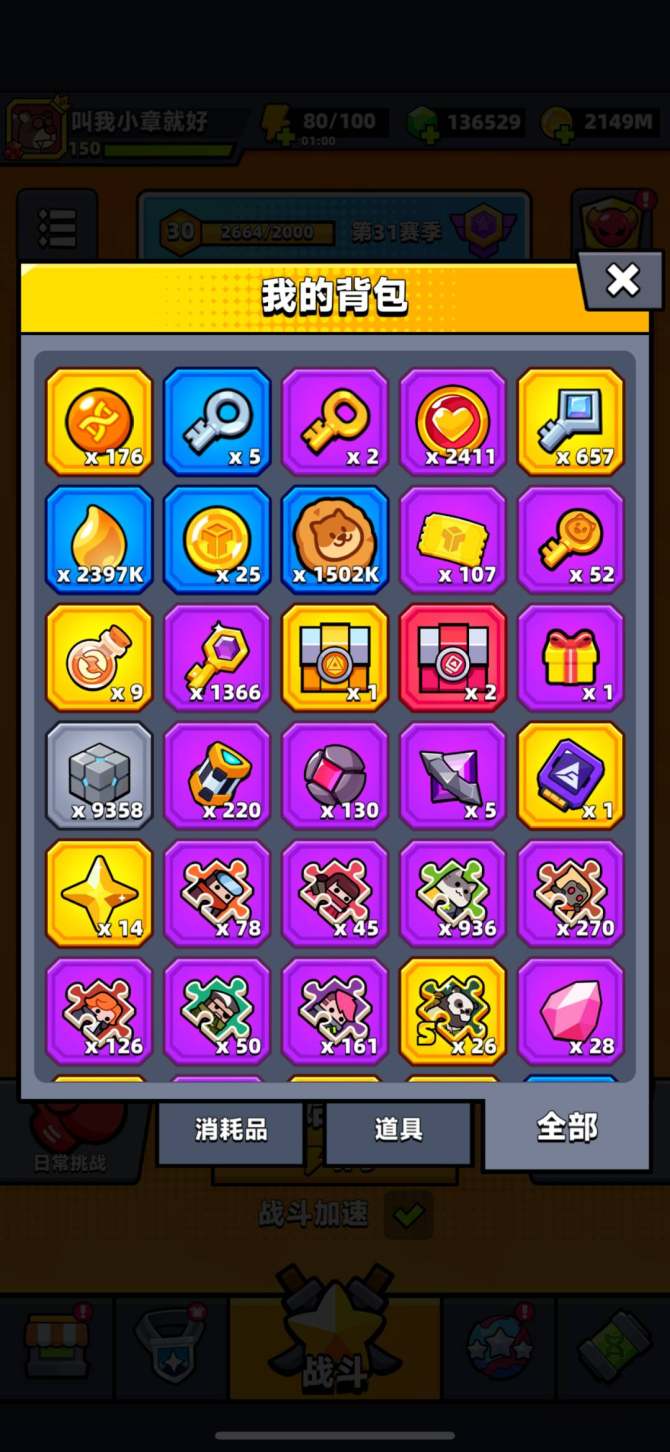The height and width of the screenshot is (1452, 670).
Task: Switch to the 道具 tab
Action: pyautogui.click(x=398, y=1130)
